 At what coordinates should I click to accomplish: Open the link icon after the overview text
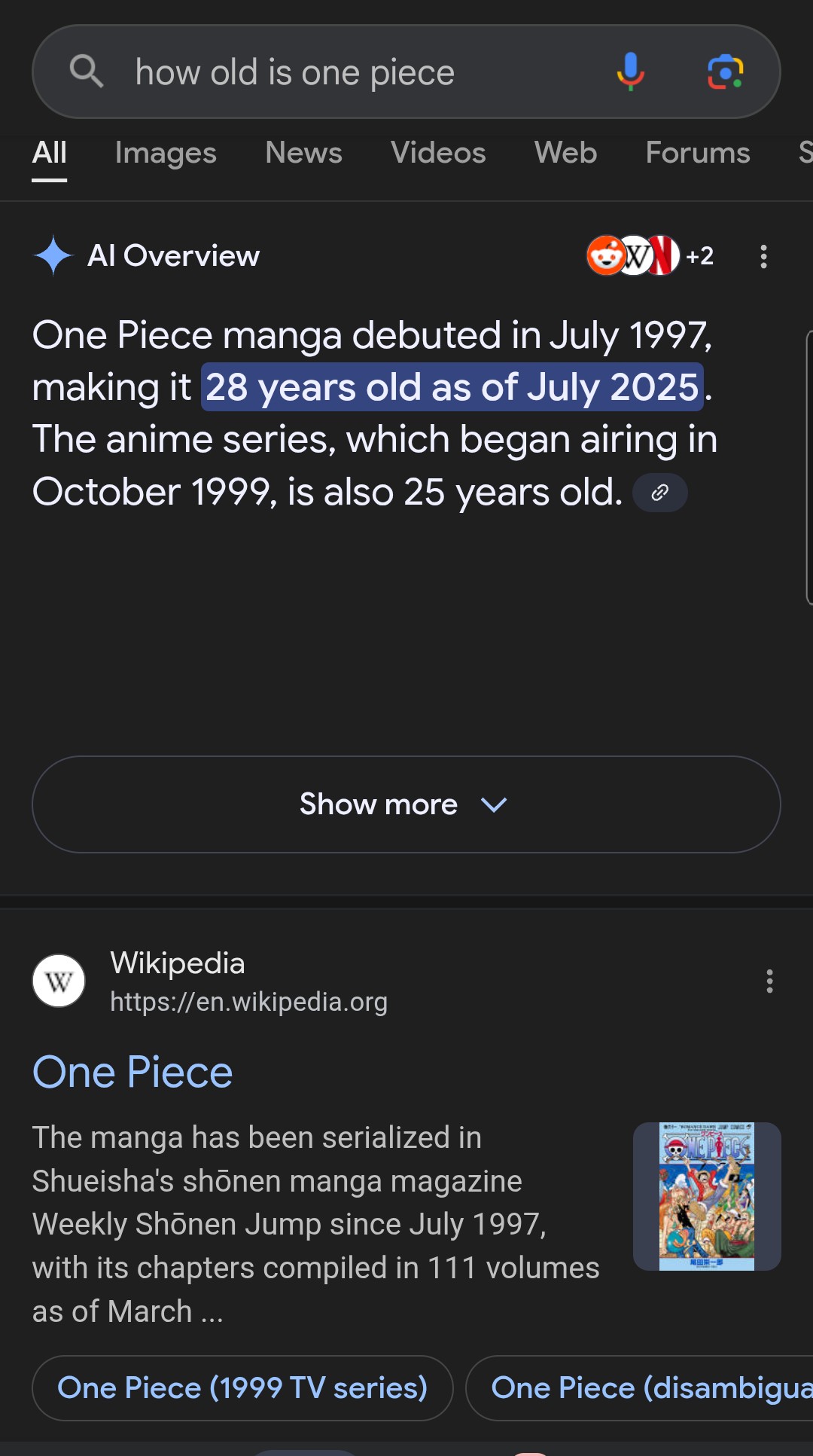tap(659, 493)
